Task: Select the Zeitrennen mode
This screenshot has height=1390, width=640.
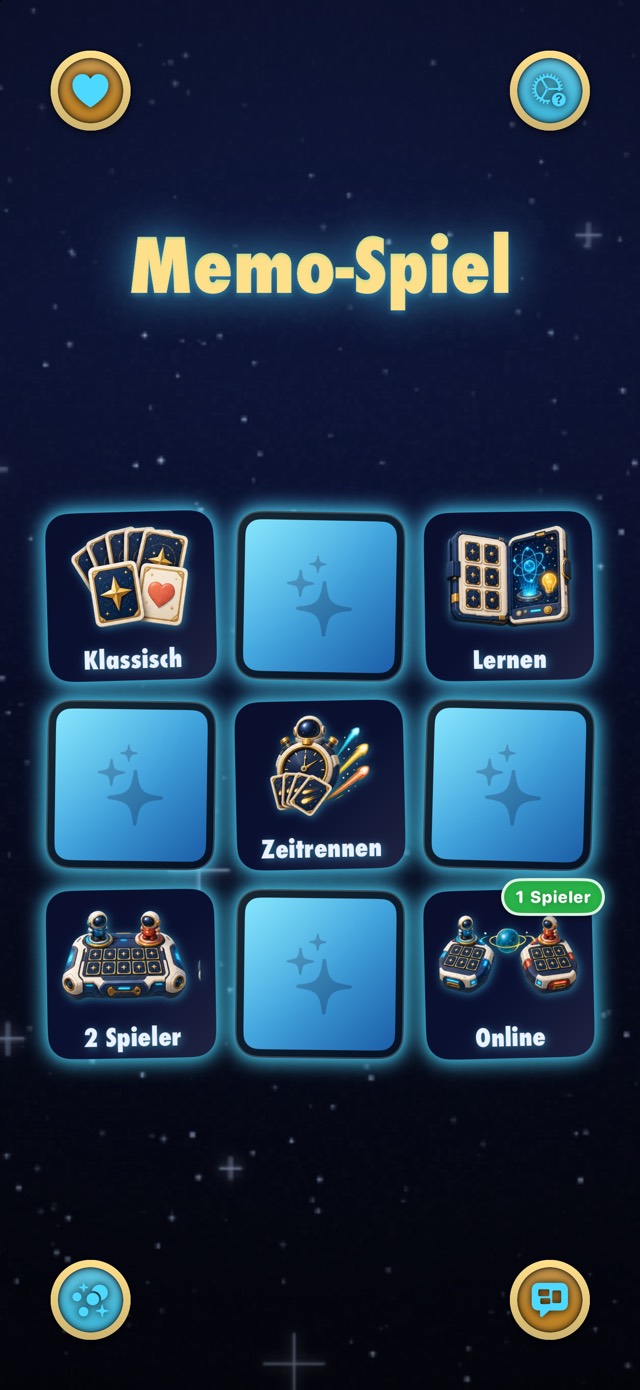Action: tap(320, 785)
